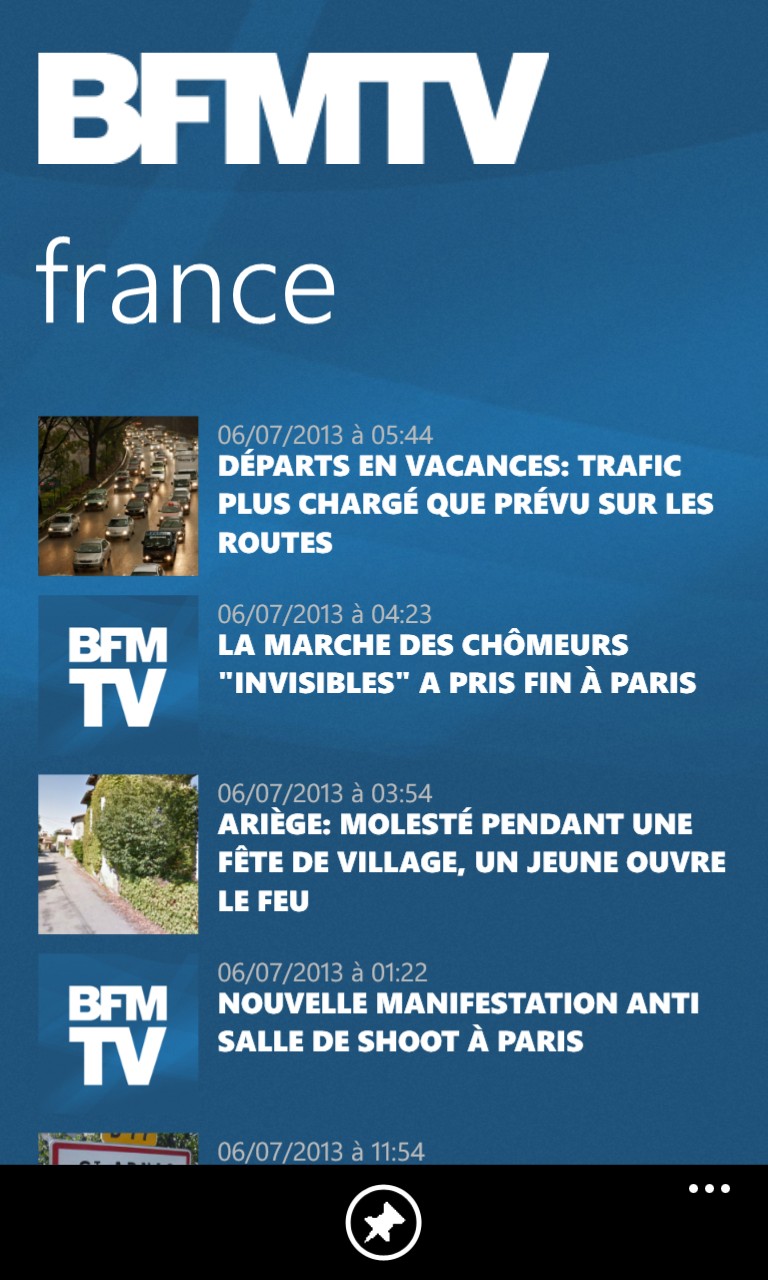Screen dimensions: 768x1280
Task: View the anti salle de shoot manifestation article
Action: (384, 1033)
